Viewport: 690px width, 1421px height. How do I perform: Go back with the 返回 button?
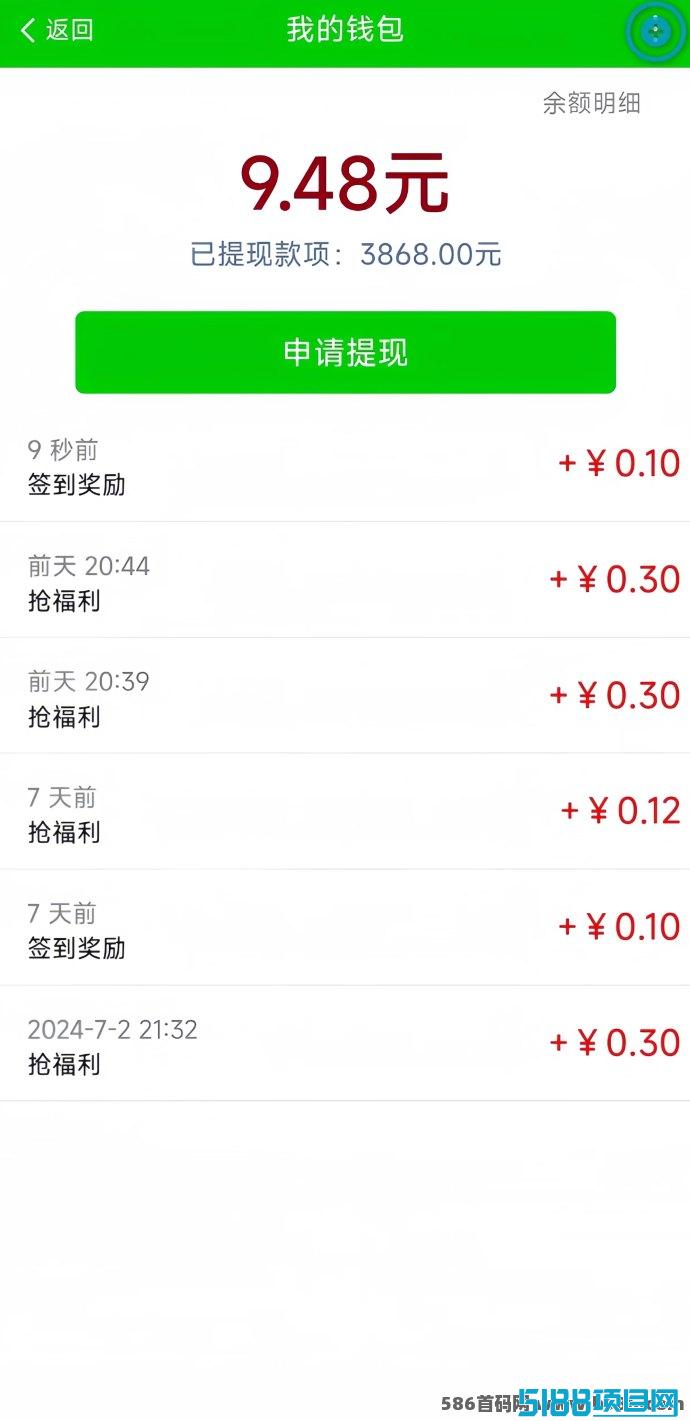(57, 30)
